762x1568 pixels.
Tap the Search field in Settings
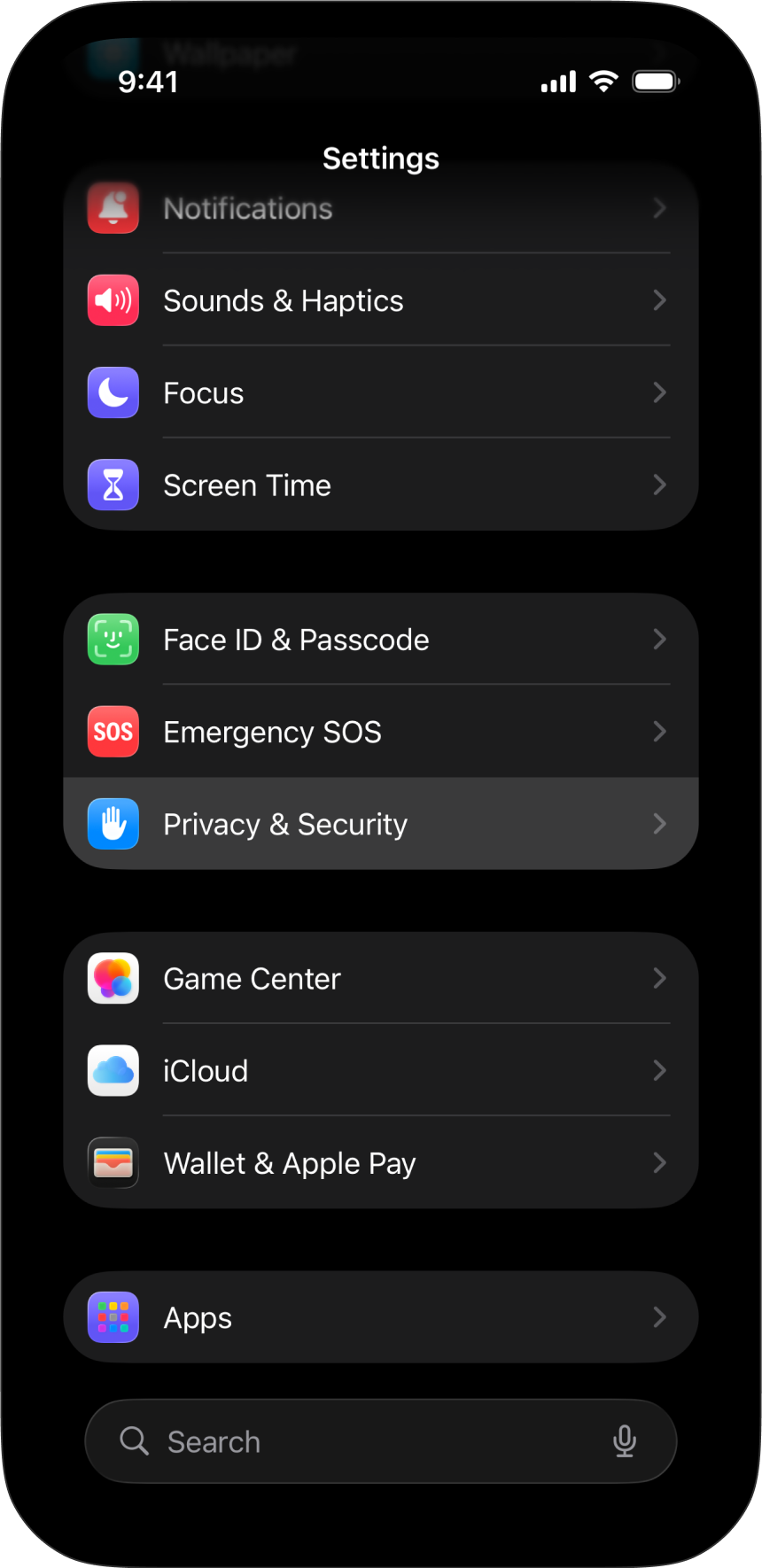pyautogui.click(x=354, y=1441)
